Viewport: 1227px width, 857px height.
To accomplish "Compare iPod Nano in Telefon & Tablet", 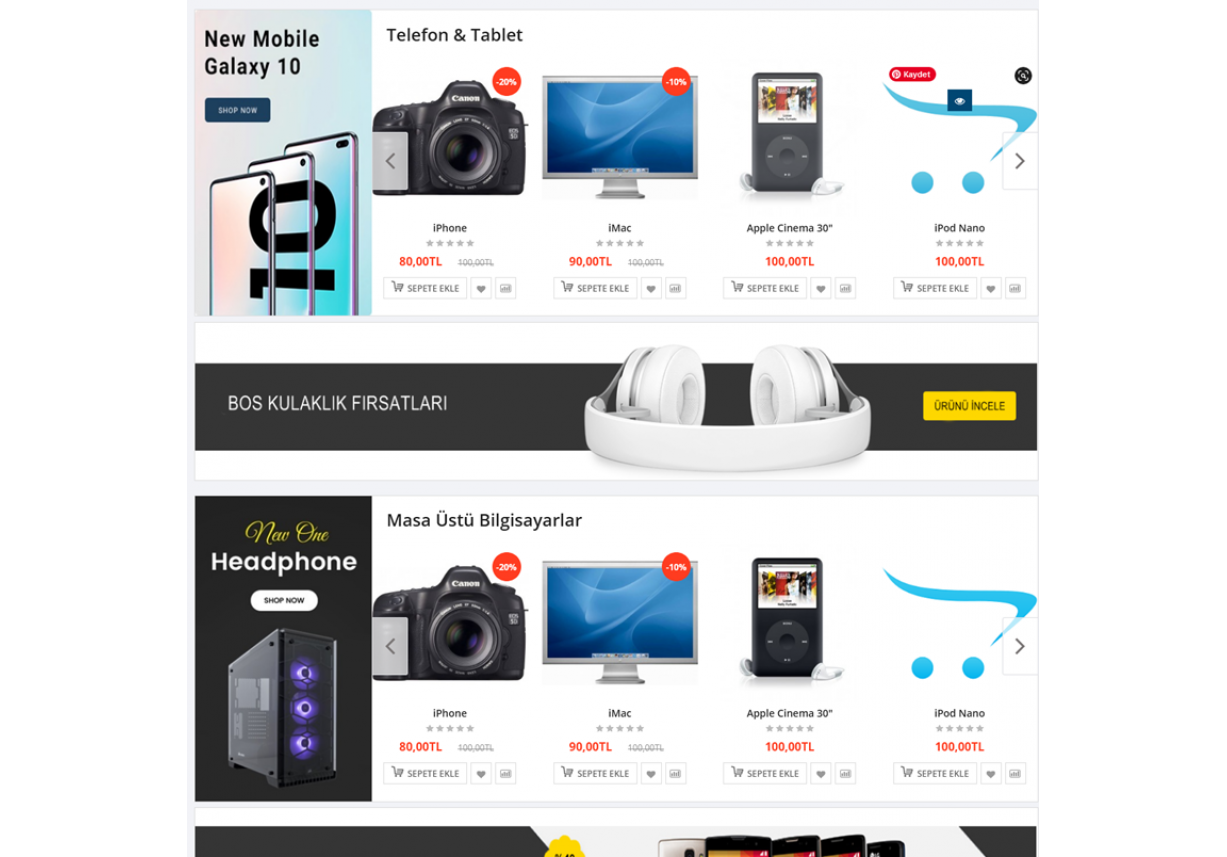I will click(x=1015, y=288).
